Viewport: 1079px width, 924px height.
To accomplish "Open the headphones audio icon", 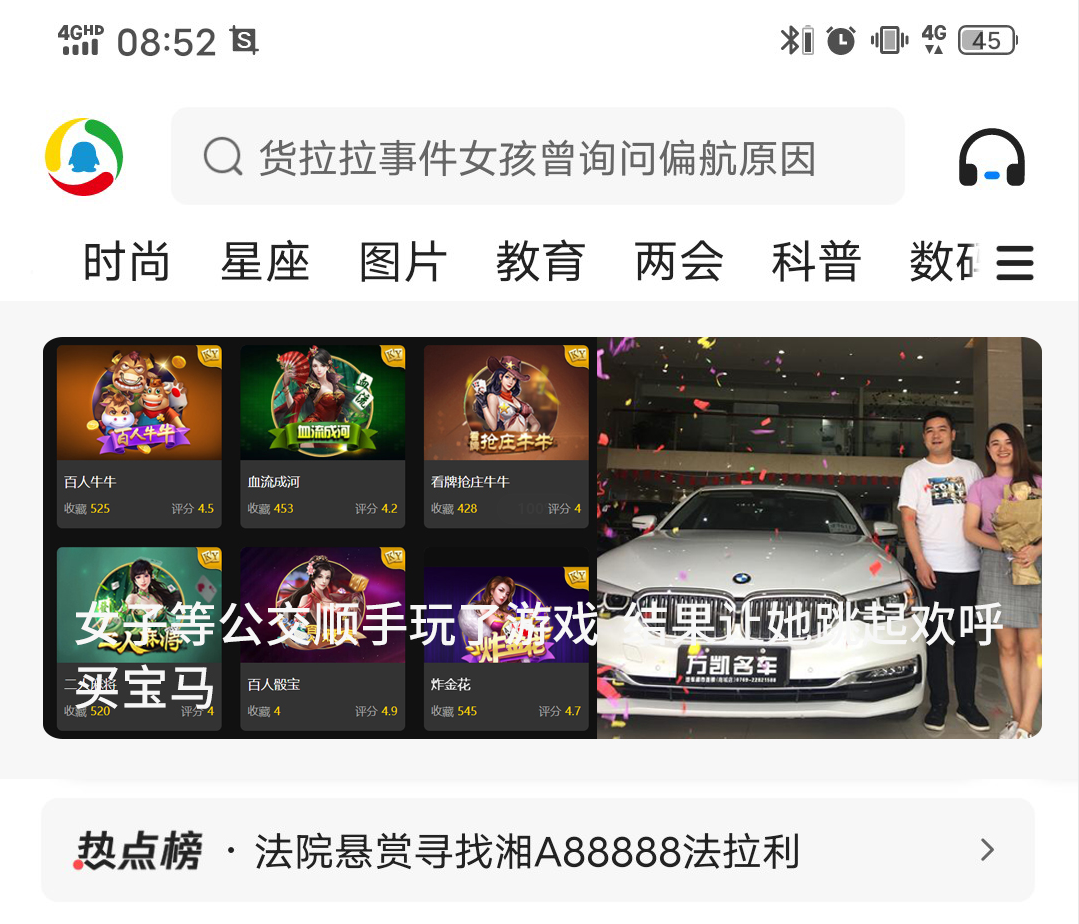I will click(x=991, y=159).
